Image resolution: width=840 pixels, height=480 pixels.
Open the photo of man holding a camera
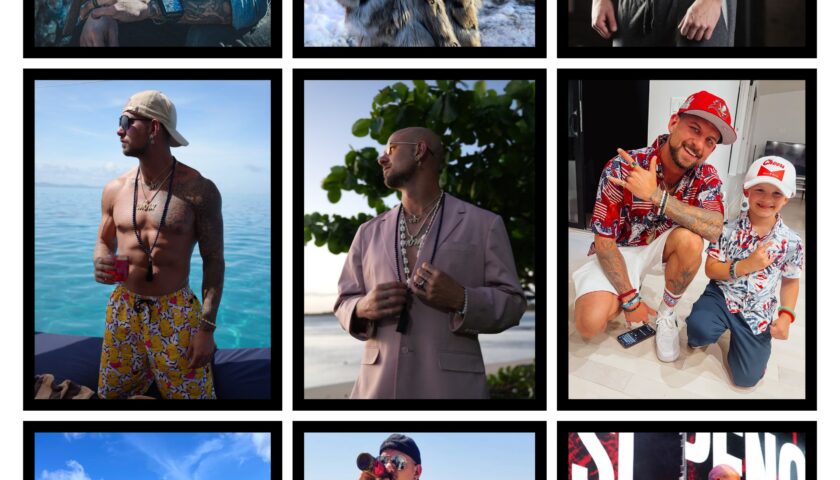[419, 456]
